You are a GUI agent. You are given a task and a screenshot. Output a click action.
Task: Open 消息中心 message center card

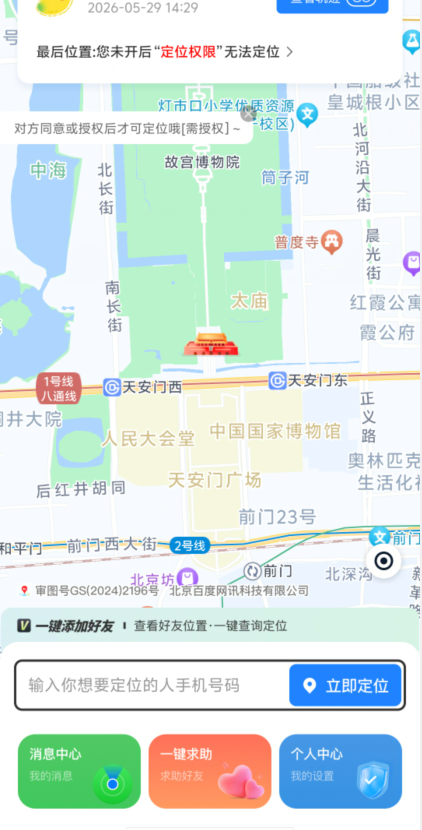point(79,771)
